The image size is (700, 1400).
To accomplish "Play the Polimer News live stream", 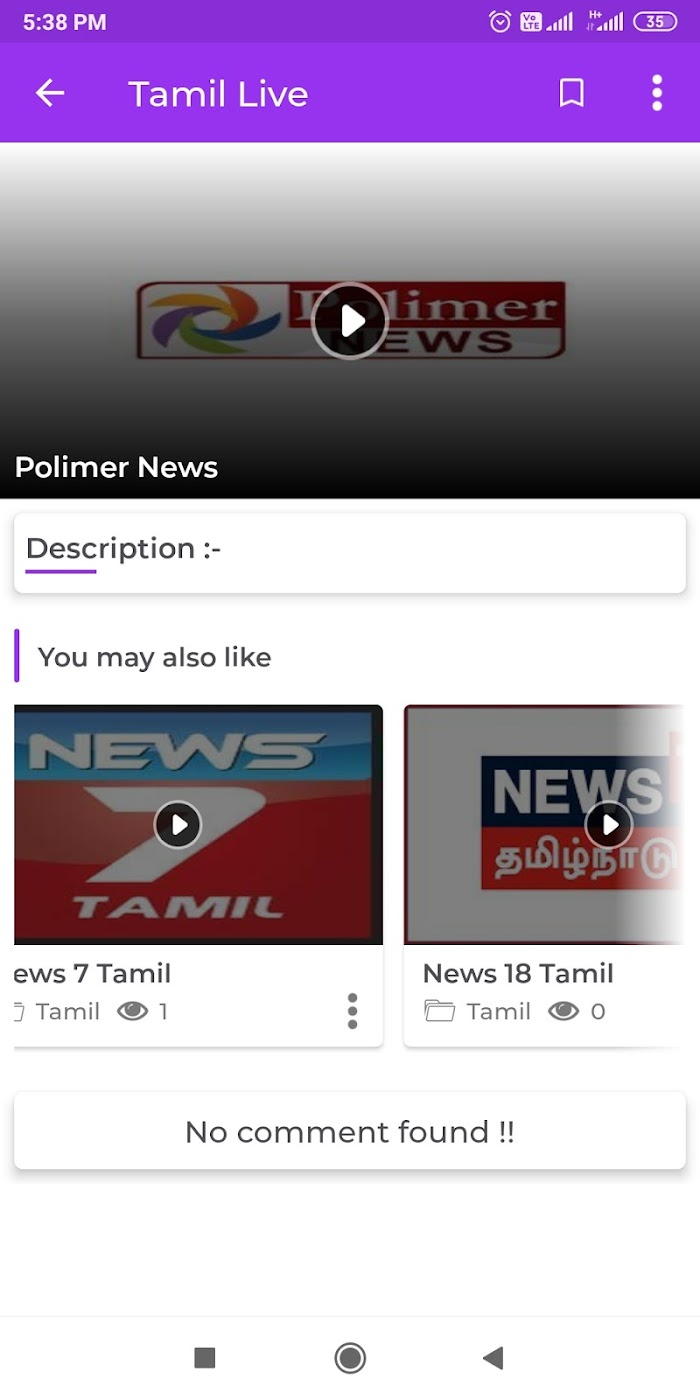I will tap(350, 321).
